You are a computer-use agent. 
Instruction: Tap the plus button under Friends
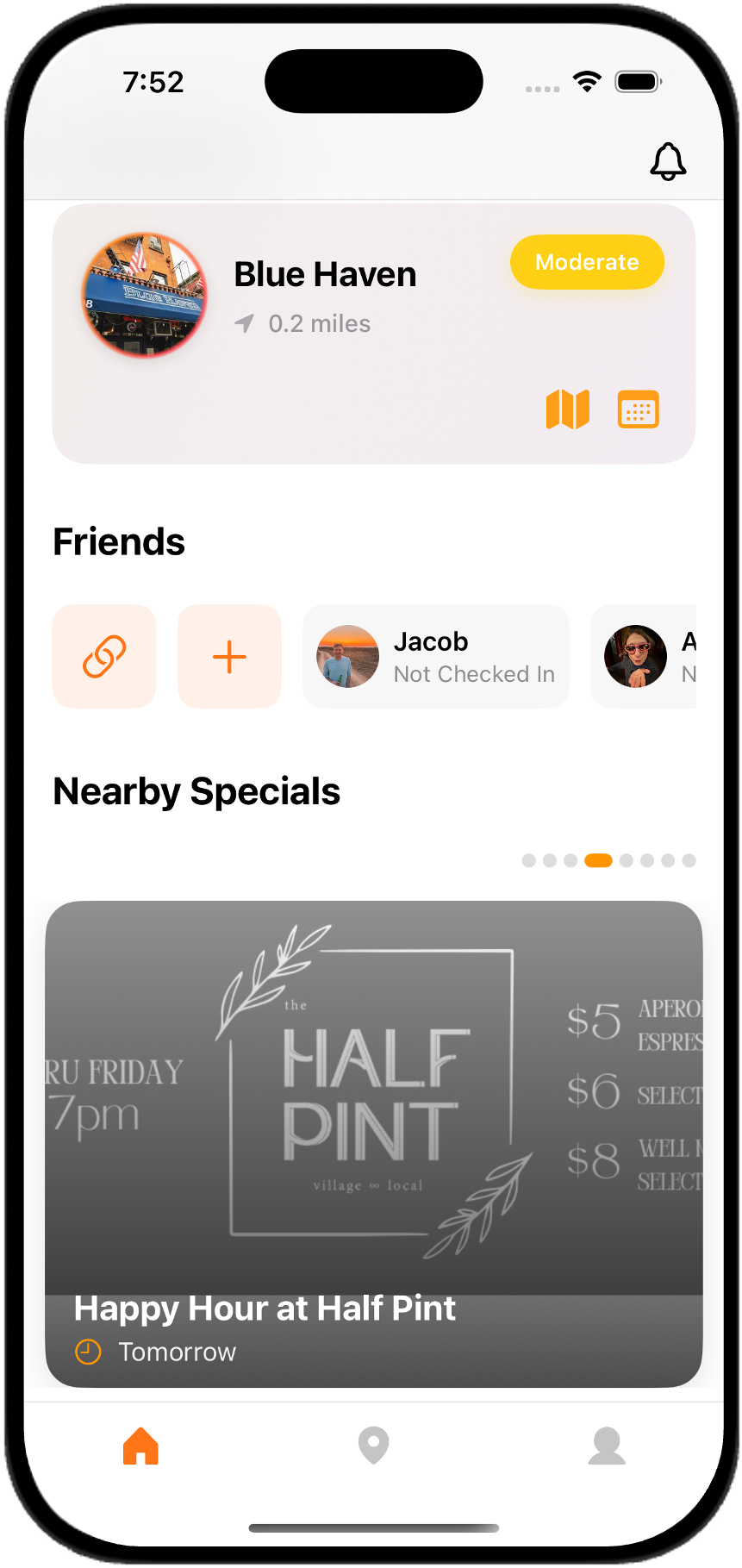pos(229,657)
